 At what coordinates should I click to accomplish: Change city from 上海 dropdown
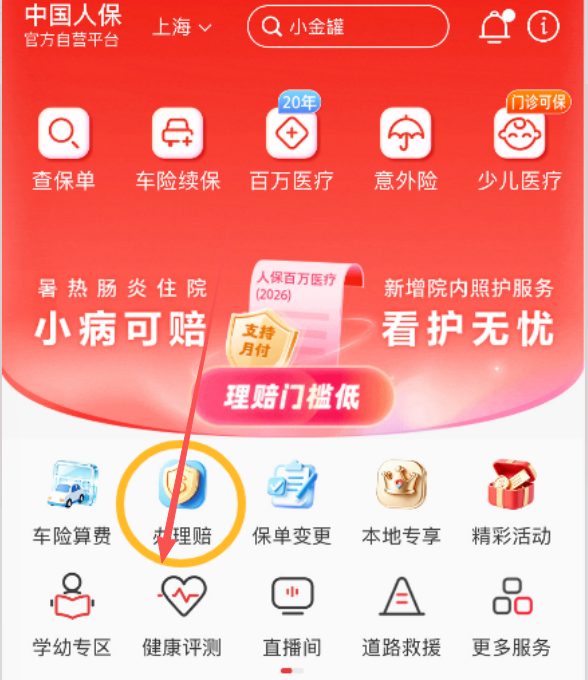click(x=182, y=27)
